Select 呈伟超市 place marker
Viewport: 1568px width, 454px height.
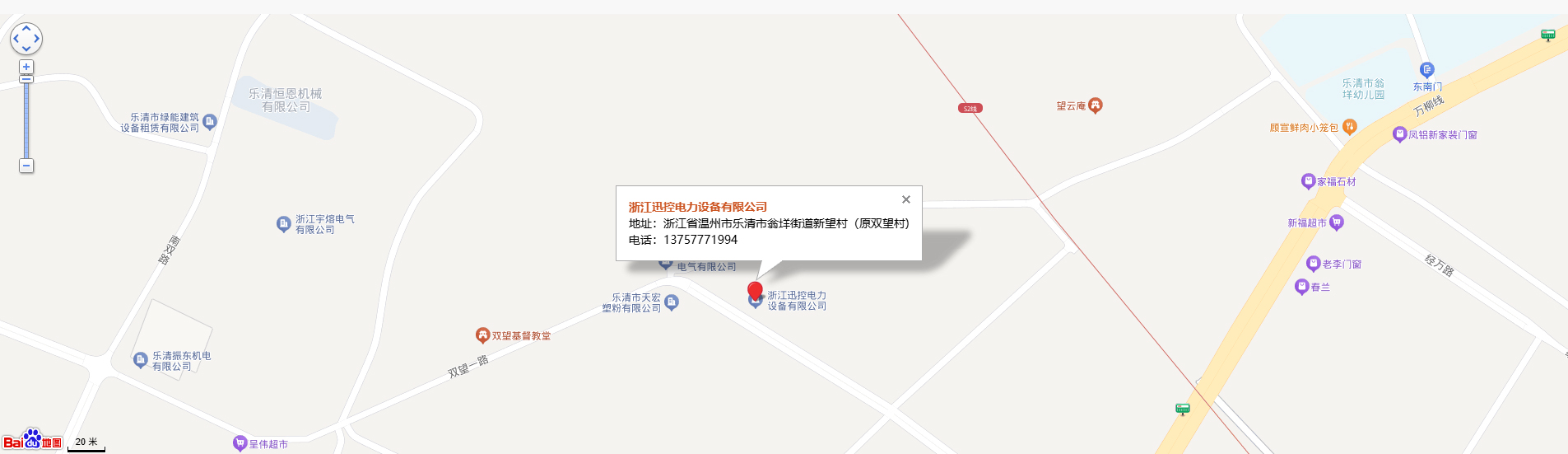coord(240,443)
